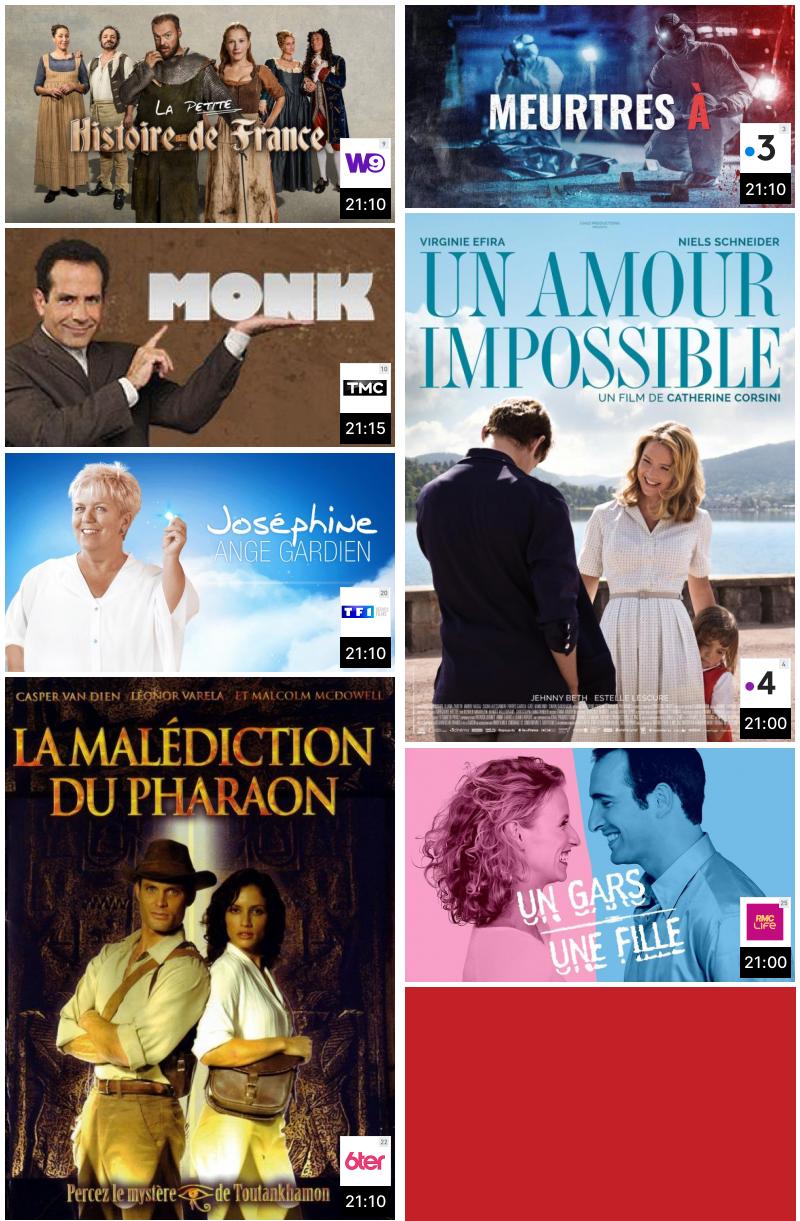Open the Meurtres à programme on France 3
This screenshot has width=800, height=1221.
tap(599, 106)
